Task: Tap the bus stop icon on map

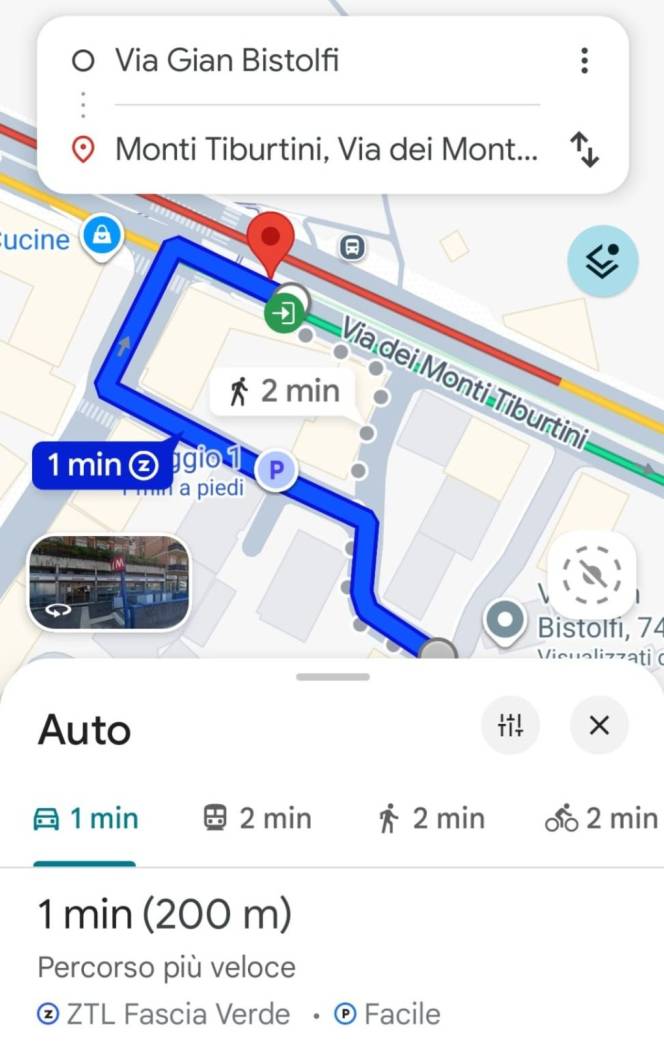Action: click(351, 246)
